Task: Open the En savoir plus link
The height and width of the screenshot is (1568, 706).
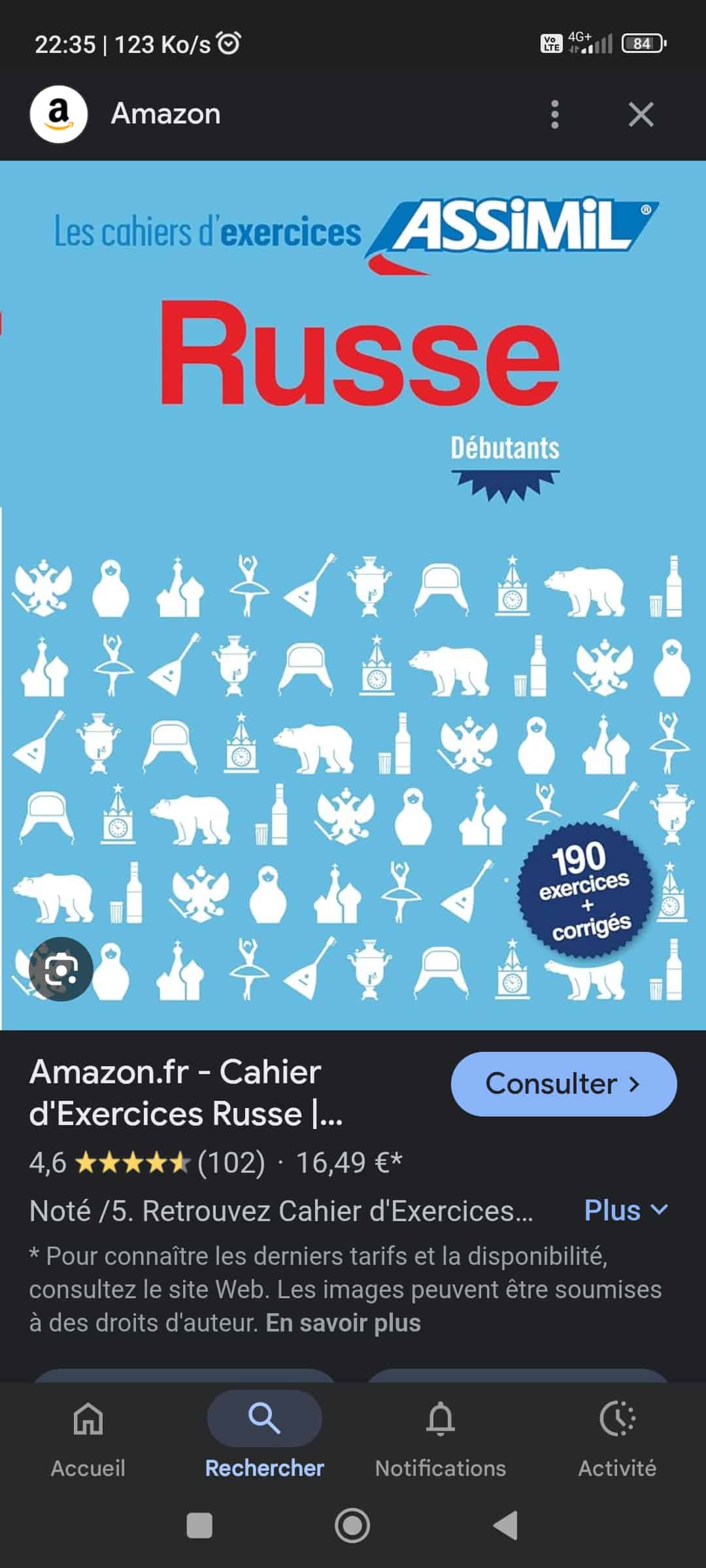Action: pyautogui.click(x=343, y=1323)
